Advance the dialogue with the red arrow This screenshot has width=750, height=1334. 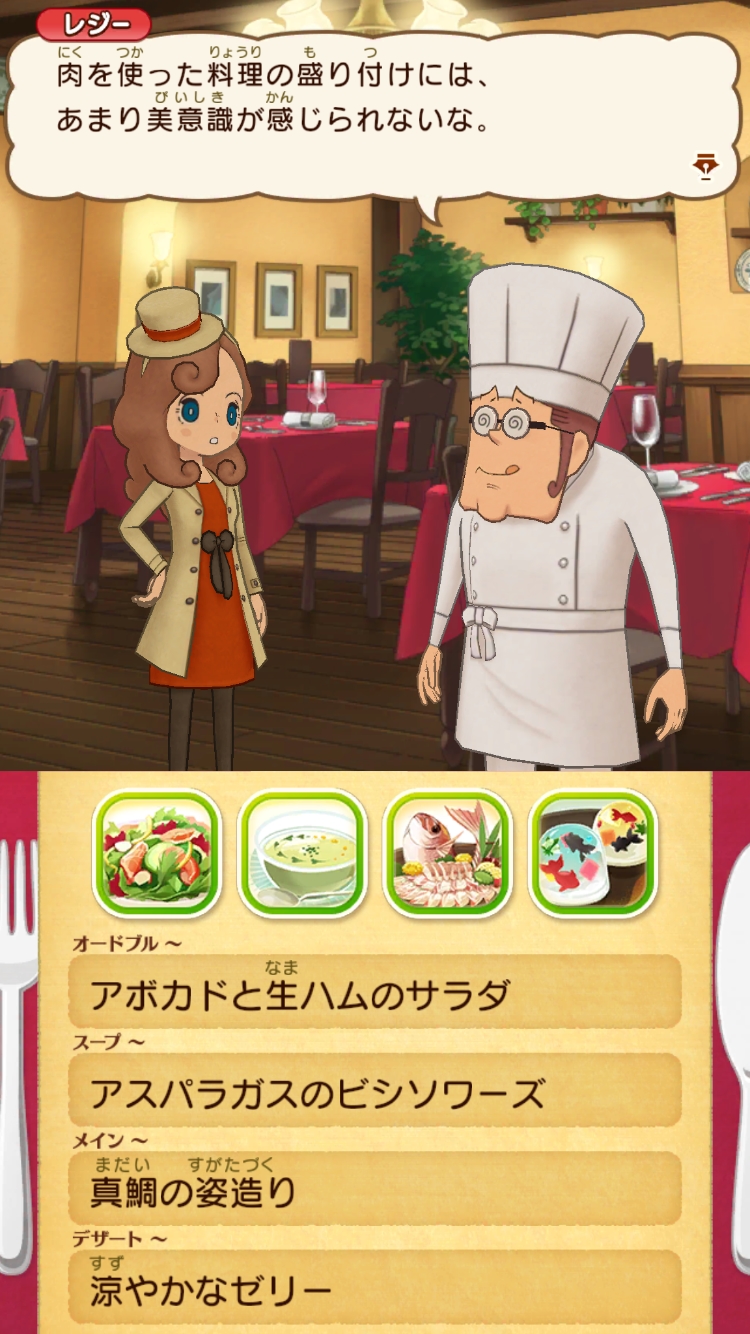point(706,166)
